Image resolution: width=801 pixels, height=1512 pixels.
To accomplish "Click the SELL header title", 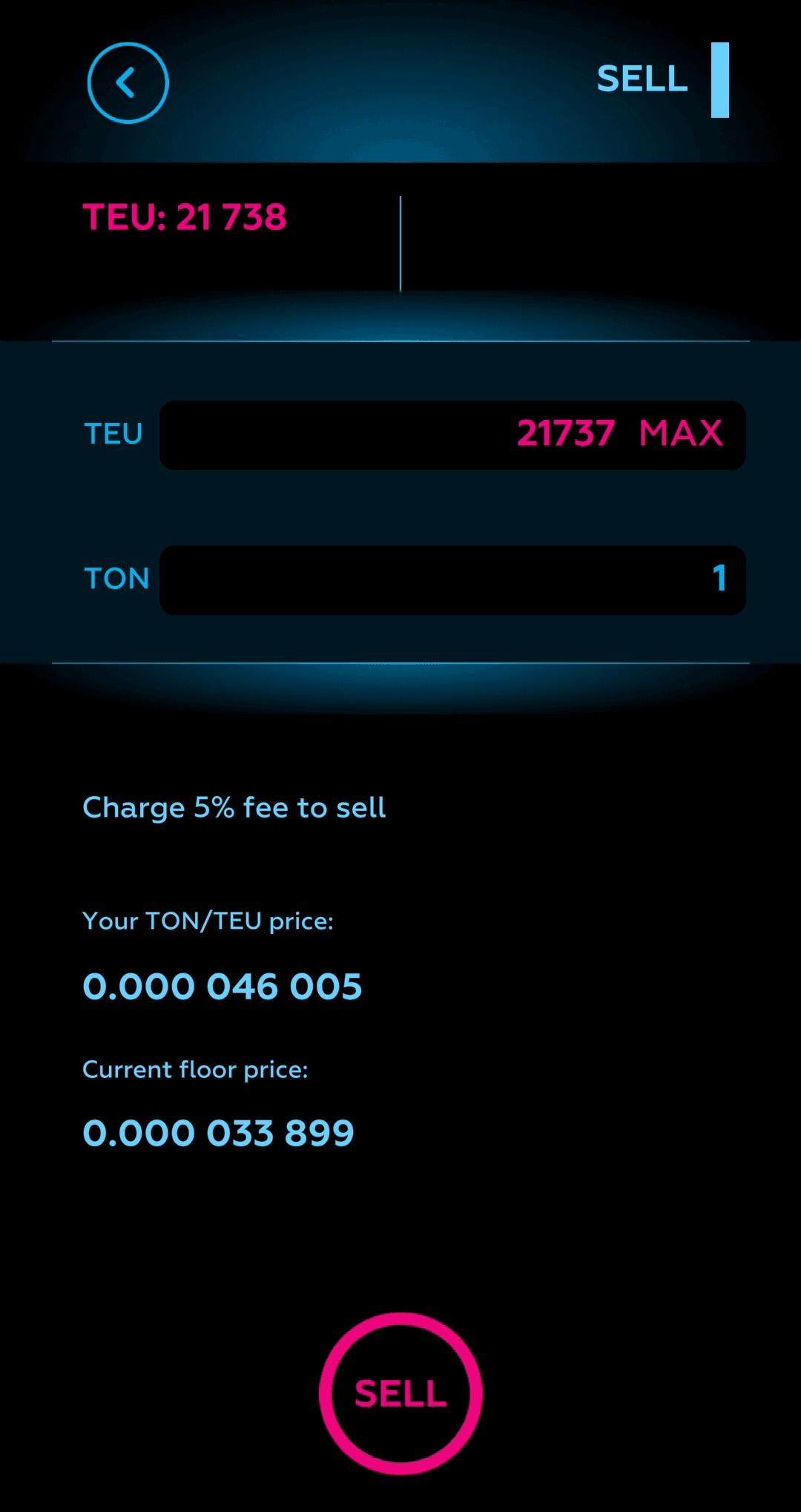I will click(642, 79).
